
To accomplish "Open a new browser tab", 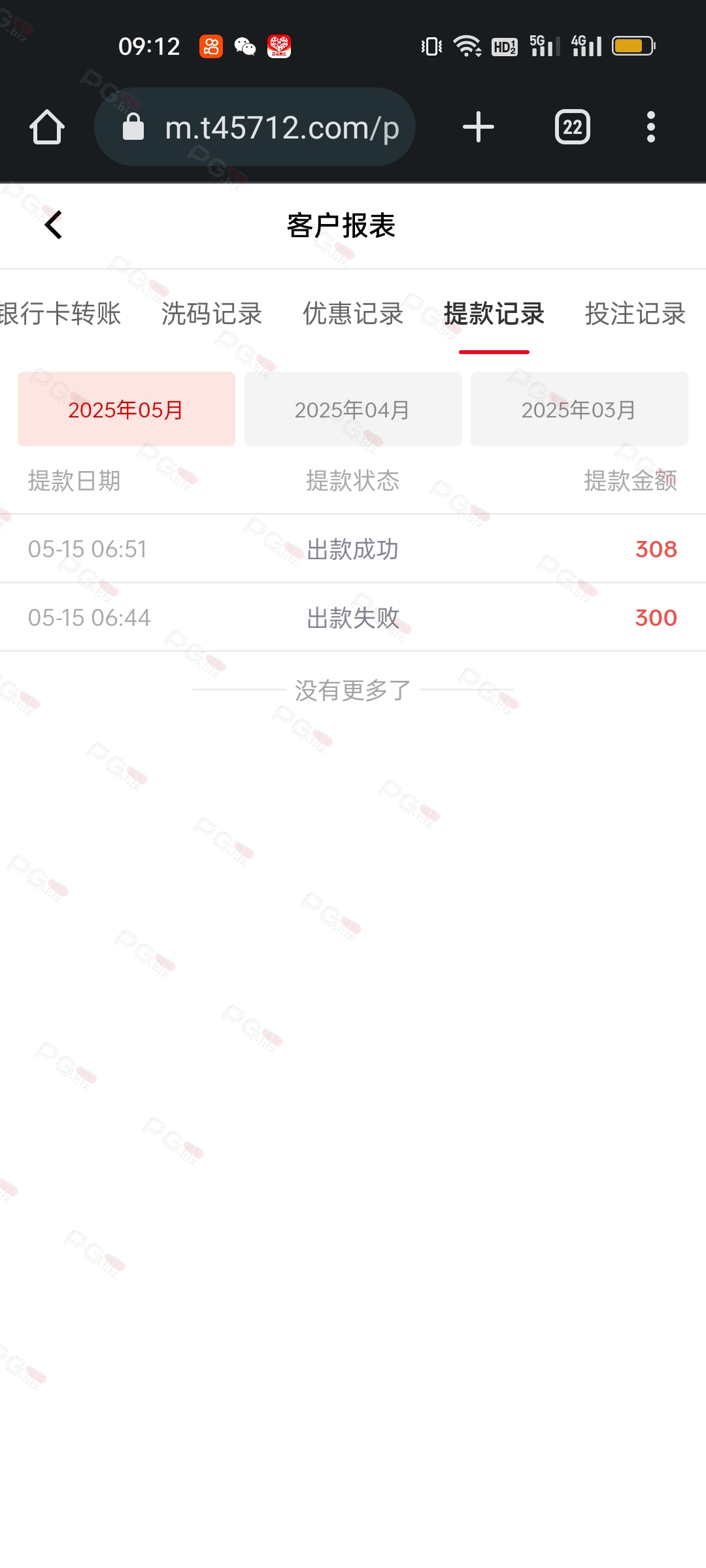I will click(x=479, y=127).
